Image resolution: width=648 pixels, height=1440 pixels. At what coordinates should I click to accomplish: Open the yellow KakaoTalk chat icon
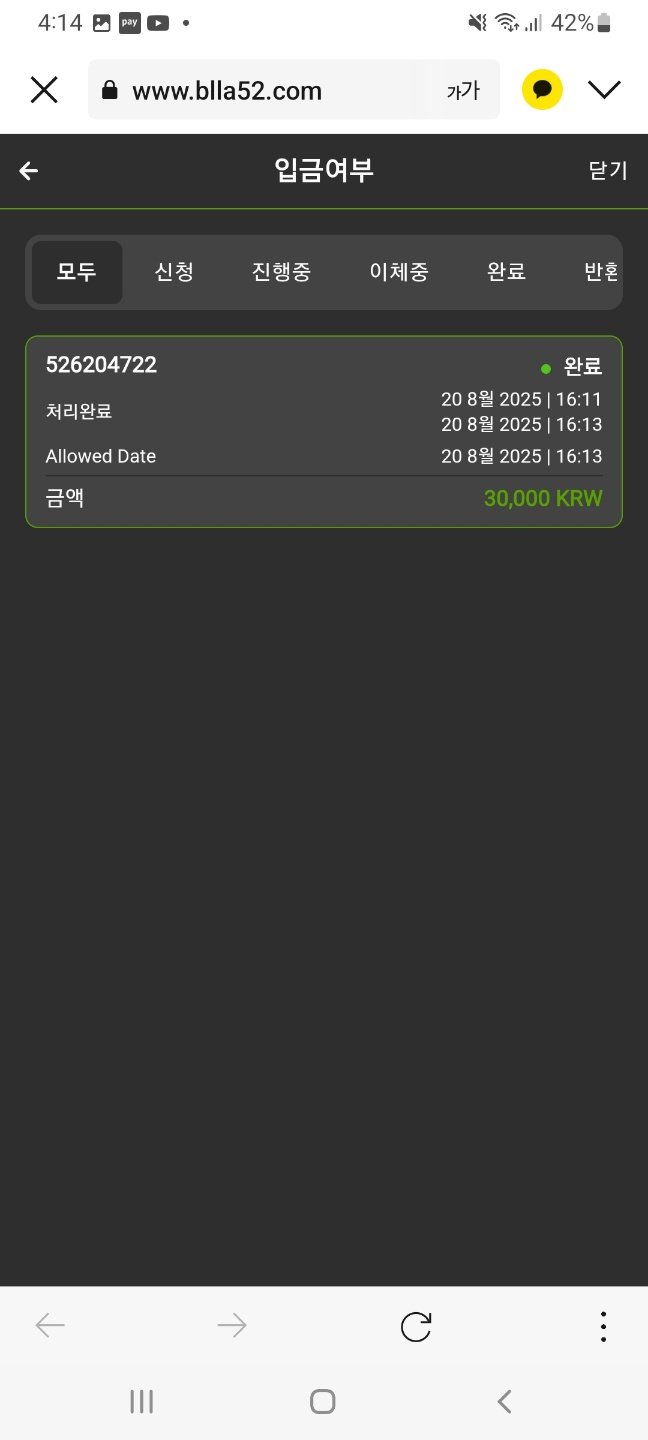pos(542,90)
